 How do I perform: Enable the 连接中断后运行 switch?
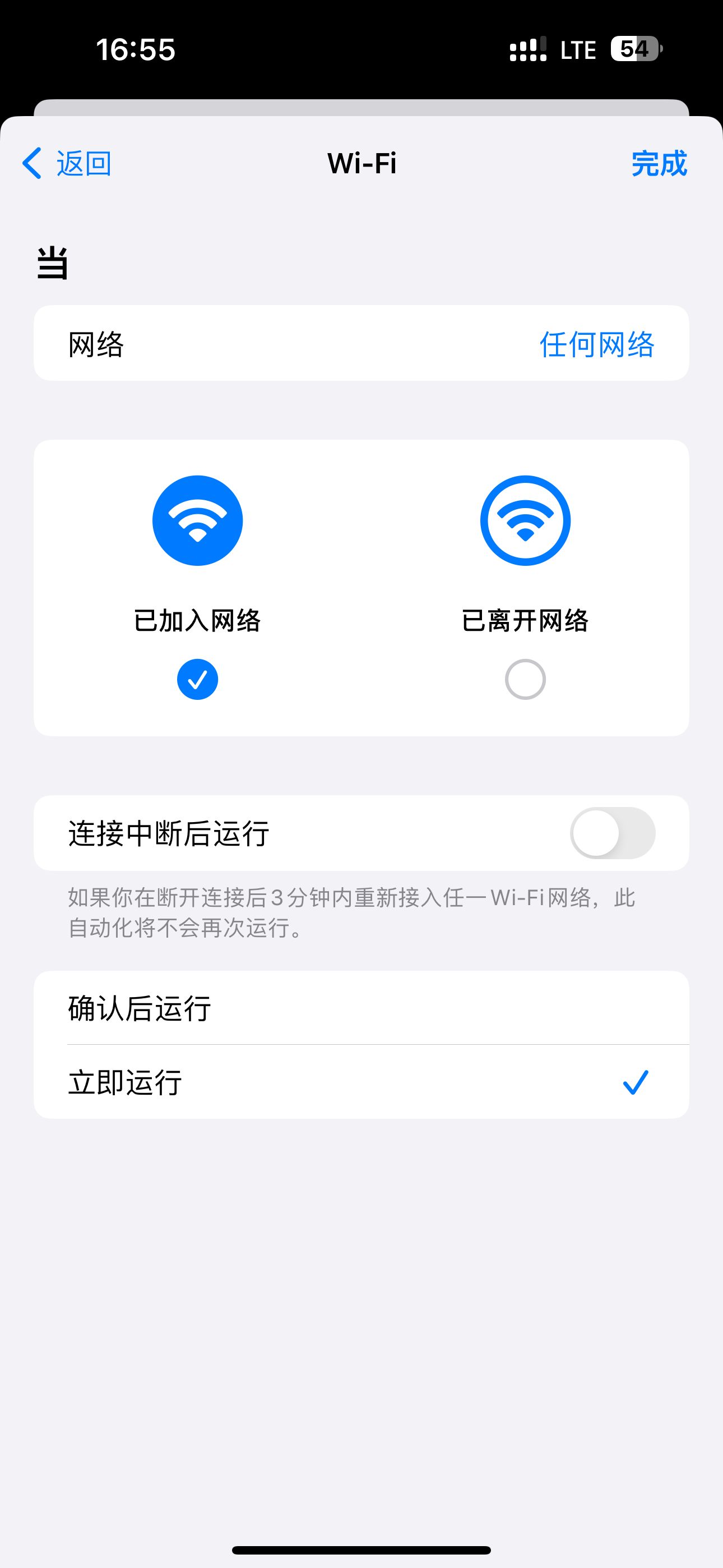click(x=612, y=833)
